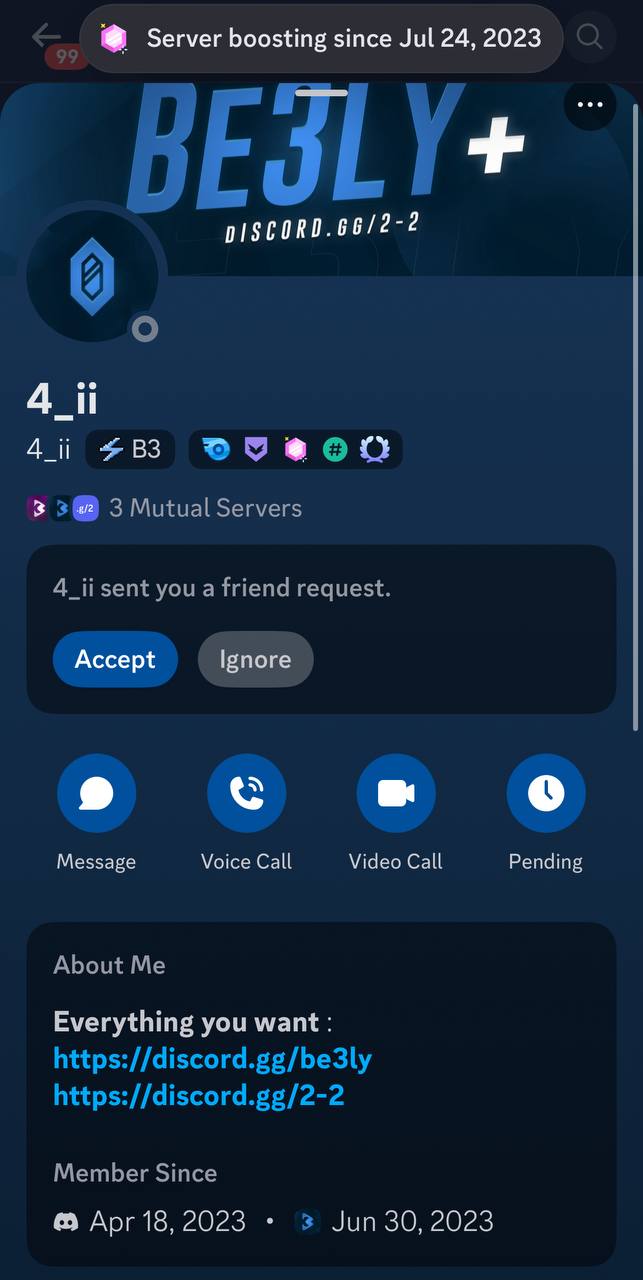The height and width of the screenshot is (1280, 643).
Task: Open the three-dot overflow menu
Action: pyautogui.click(x=590, y=105)
